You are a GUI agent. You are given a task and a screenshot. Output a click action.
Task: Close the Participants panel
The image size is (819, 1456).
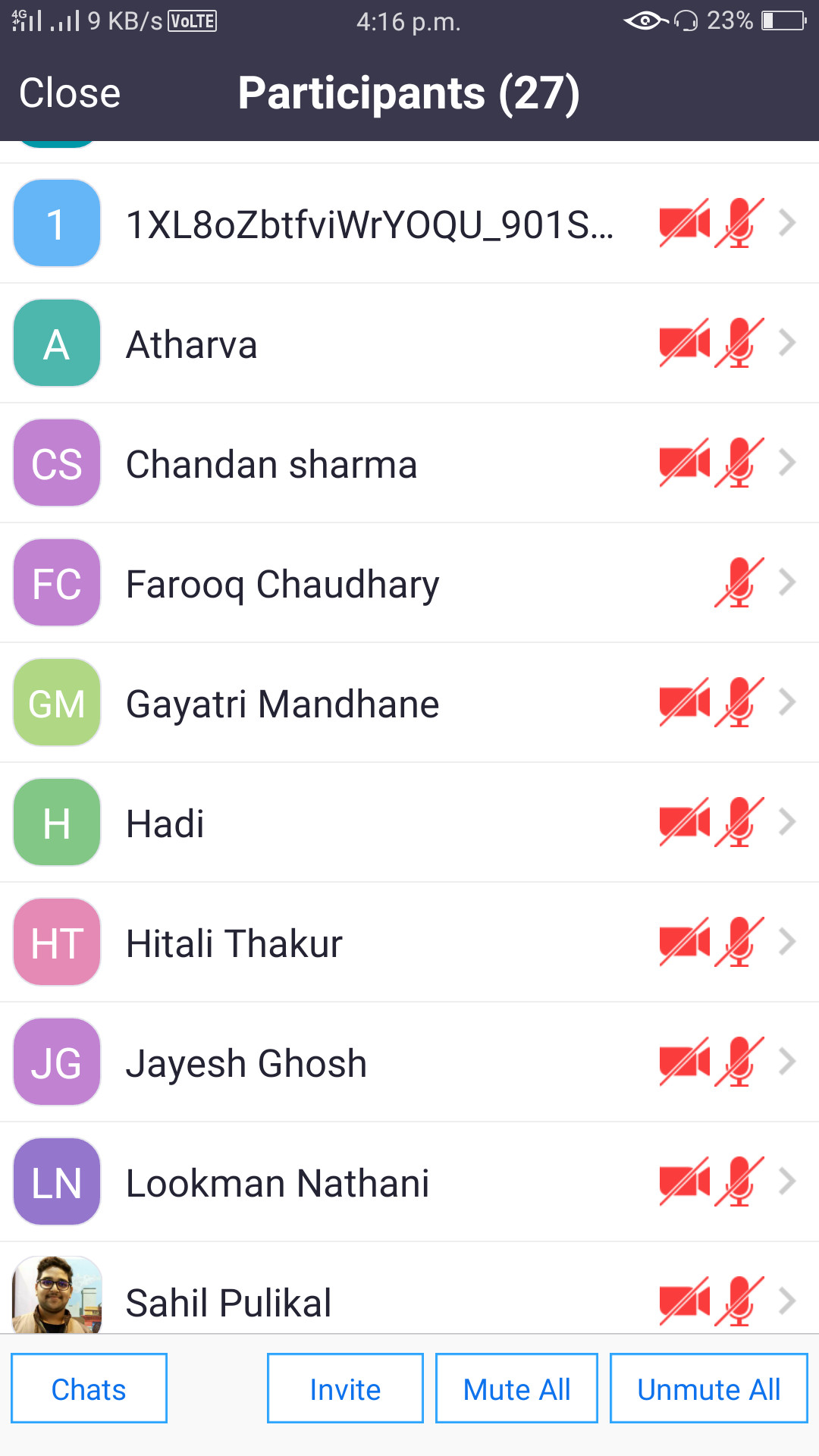click(70, 93)
